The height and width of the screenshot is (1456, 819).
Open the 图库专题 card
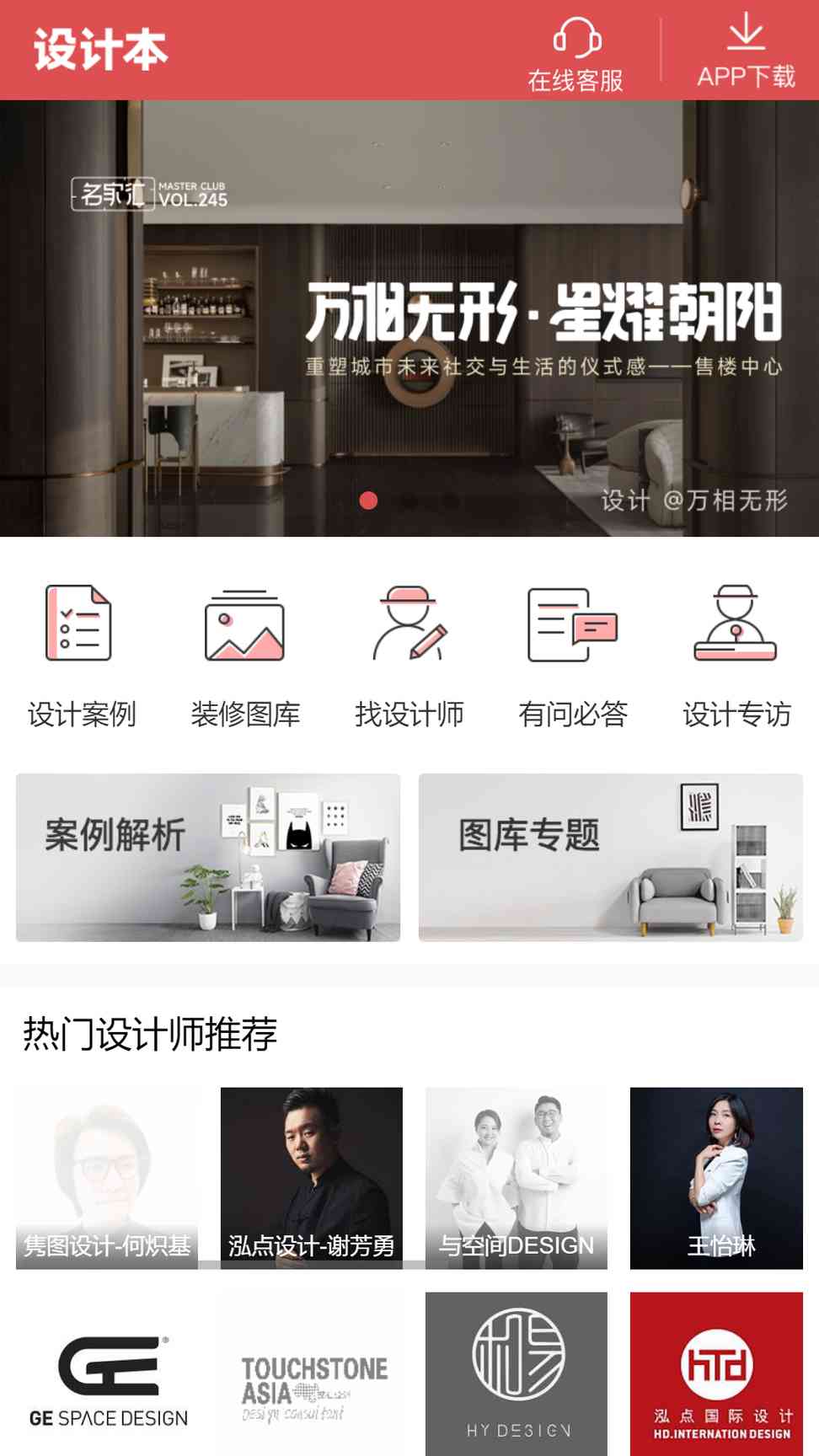click(x=611, y=858)
